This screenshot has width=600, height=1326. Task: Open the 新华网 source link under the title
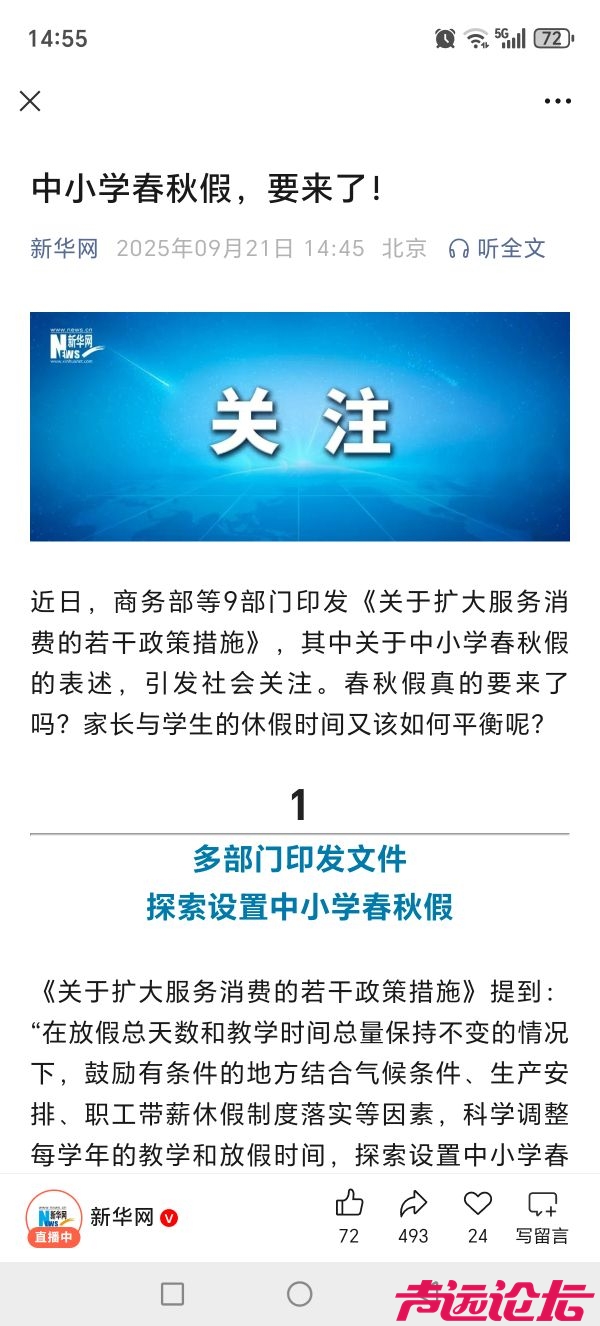coord(64,248)
